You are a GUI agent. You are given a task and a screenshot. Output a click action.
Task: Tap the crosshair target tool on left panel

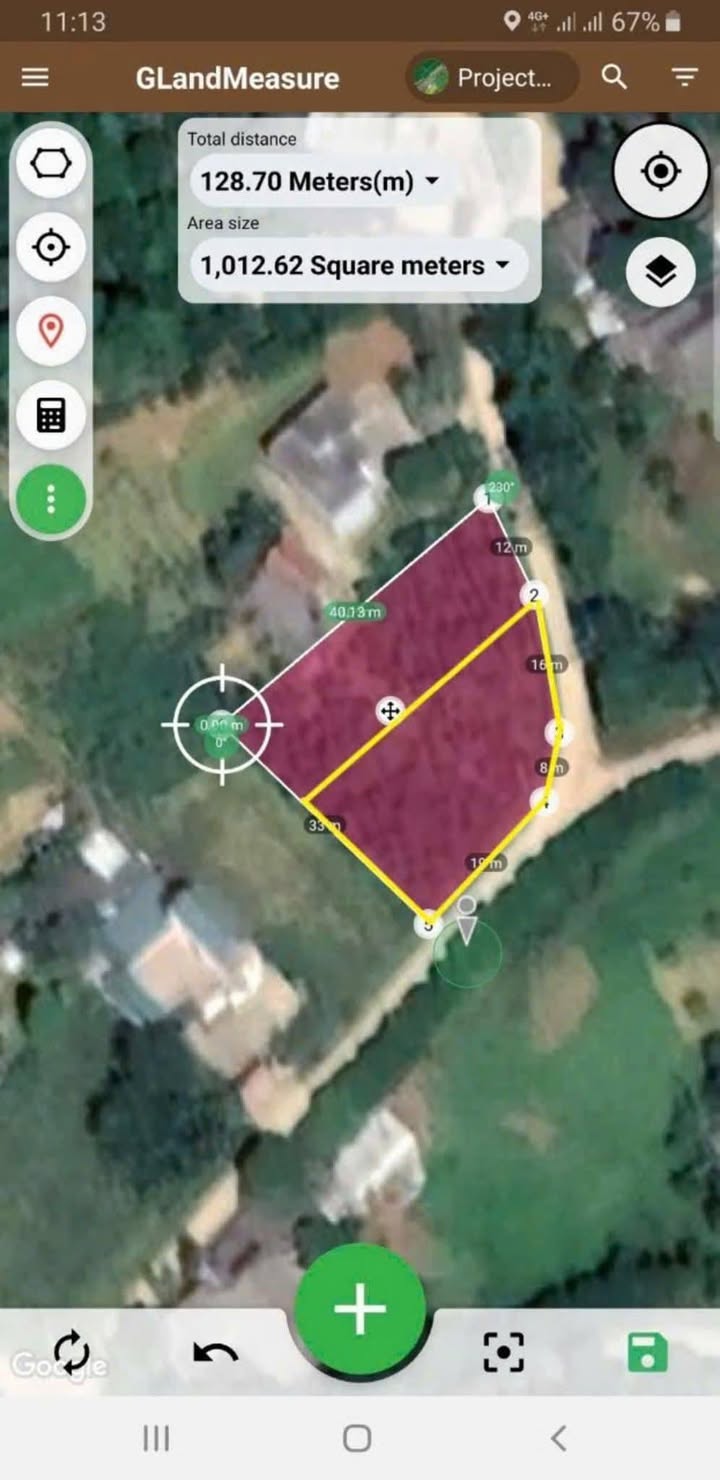(x=51, y=247)
